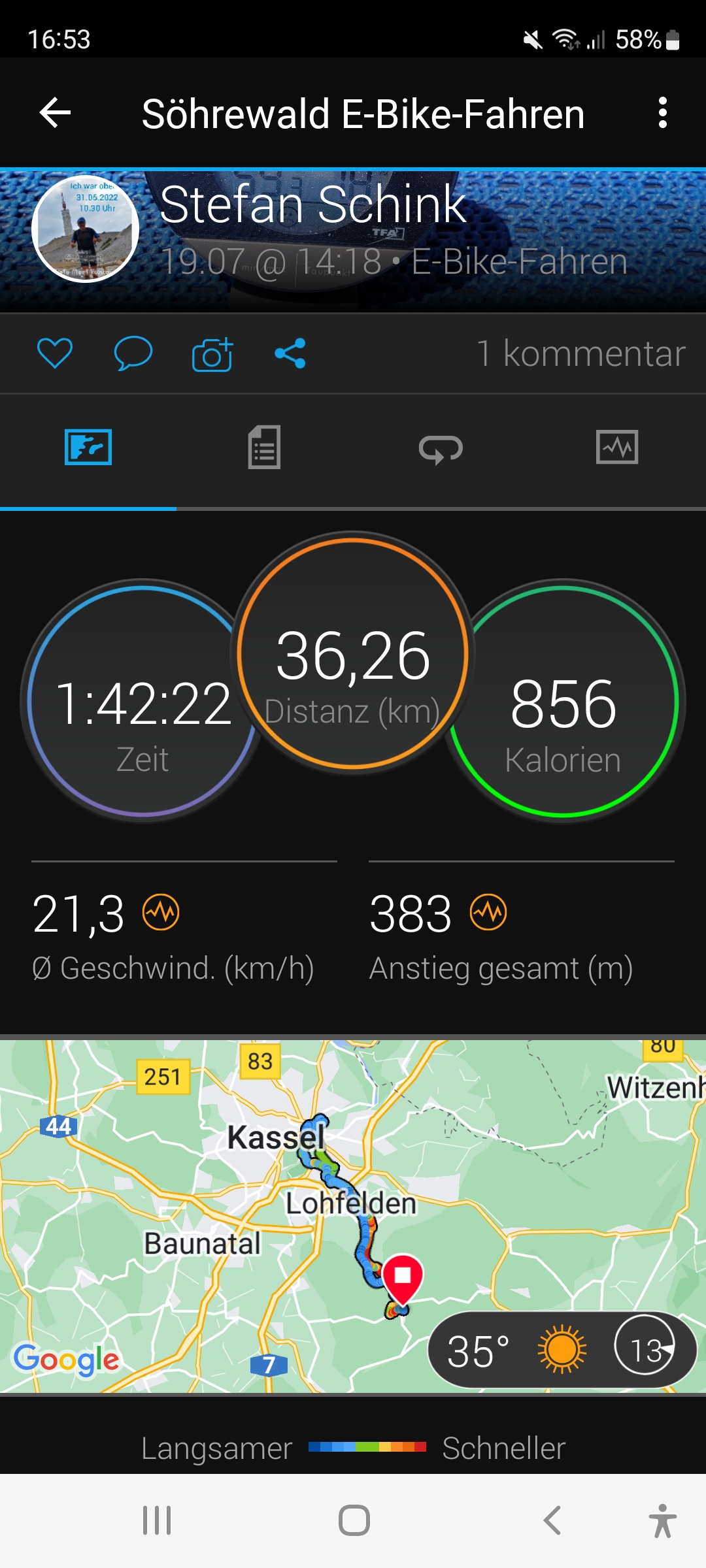Add a comment via speech bubble icon
Image resolution: width=706 pixels, height=1568 pixels.
133,353
